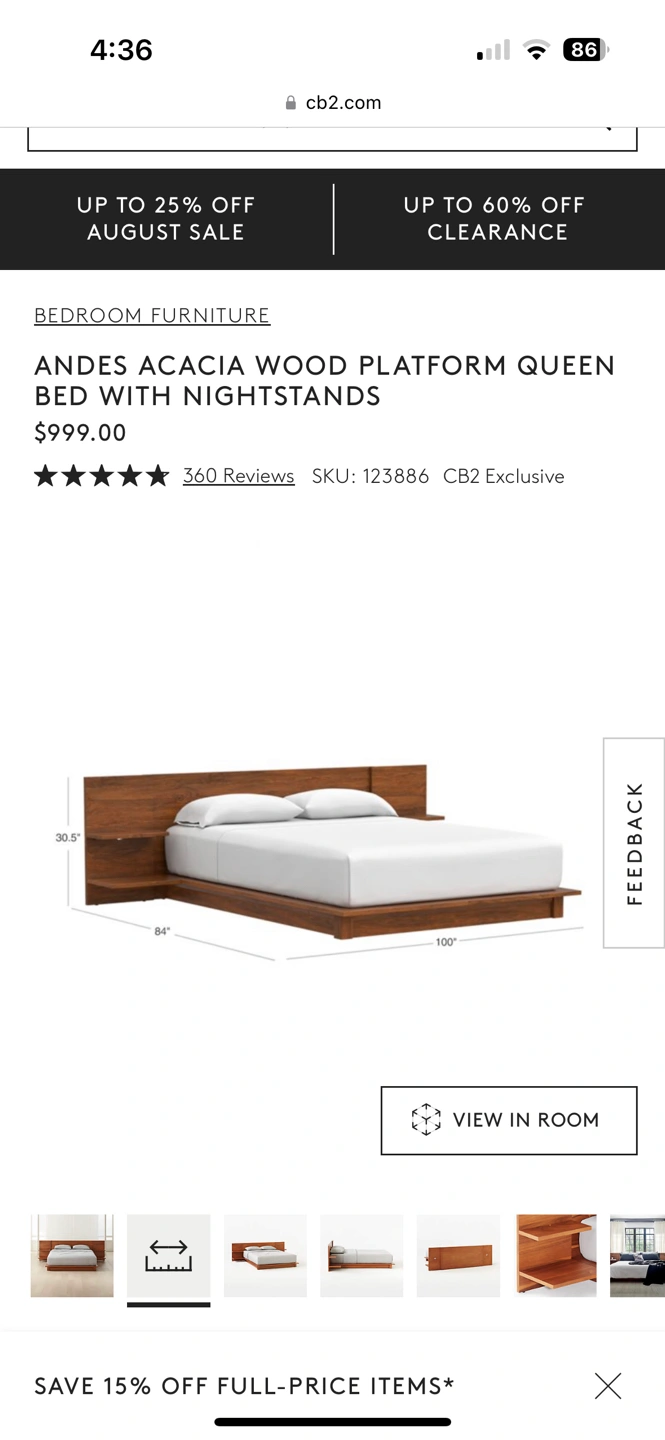Go to Bedroom Furniture category
The width and height of the screenshot is (665, 1440).
click(x=152, y=315)
